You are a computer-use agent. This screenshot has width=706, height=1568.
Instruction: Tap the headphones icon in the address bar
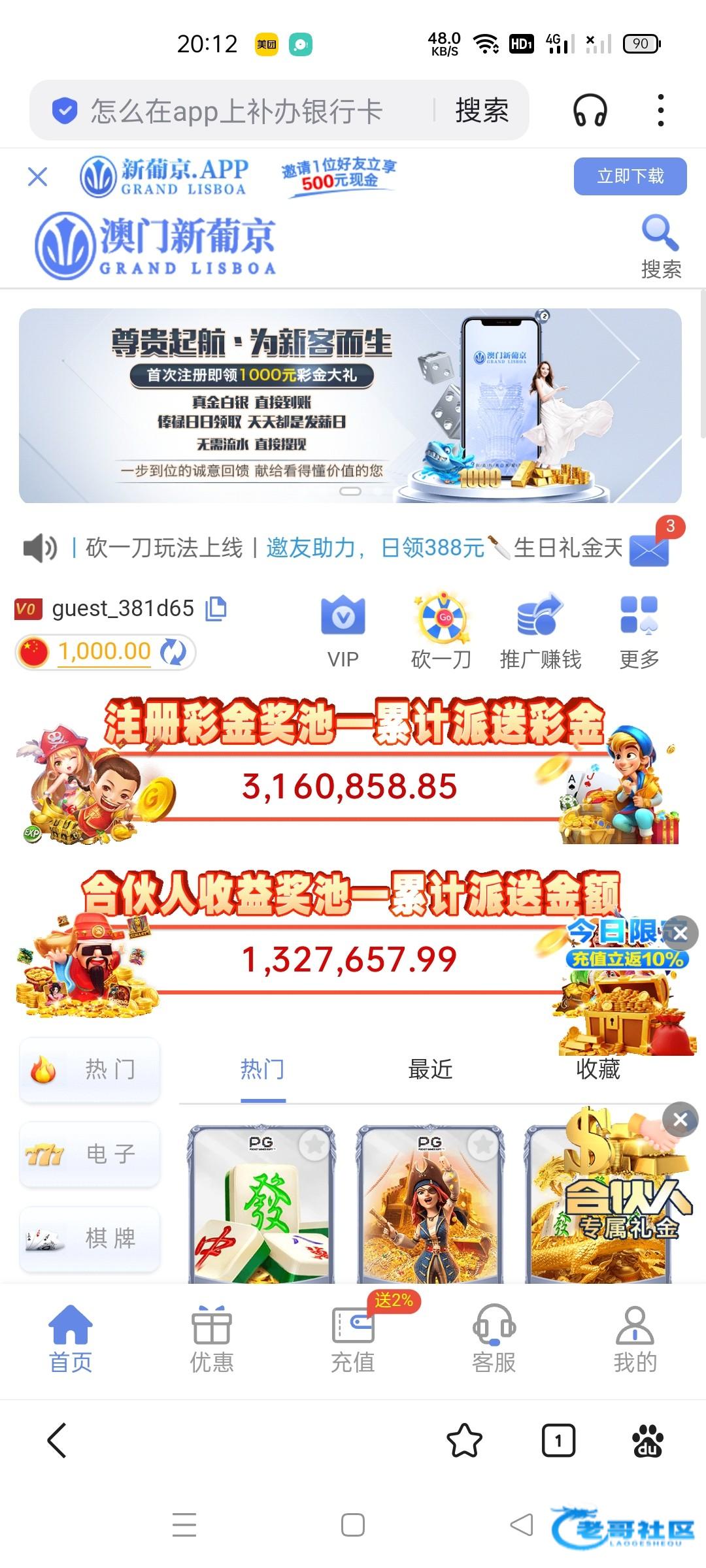[590, 110]
